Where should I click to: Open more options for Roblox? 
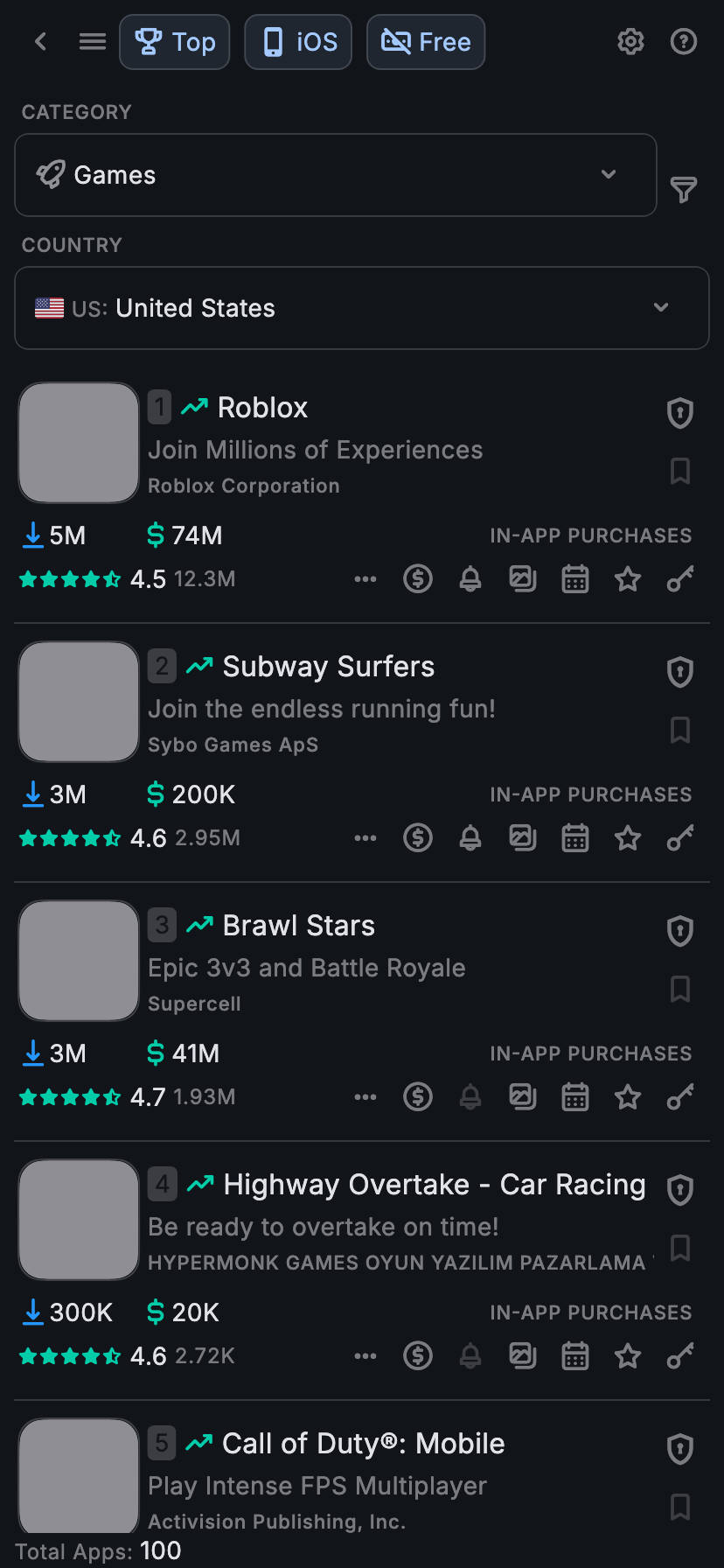click(365, 579)
